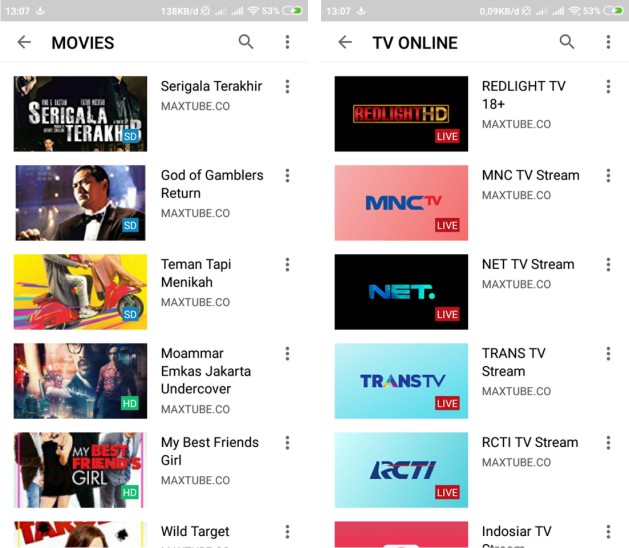Watch REDLIGHT TV 18+ live

point(401,114)
